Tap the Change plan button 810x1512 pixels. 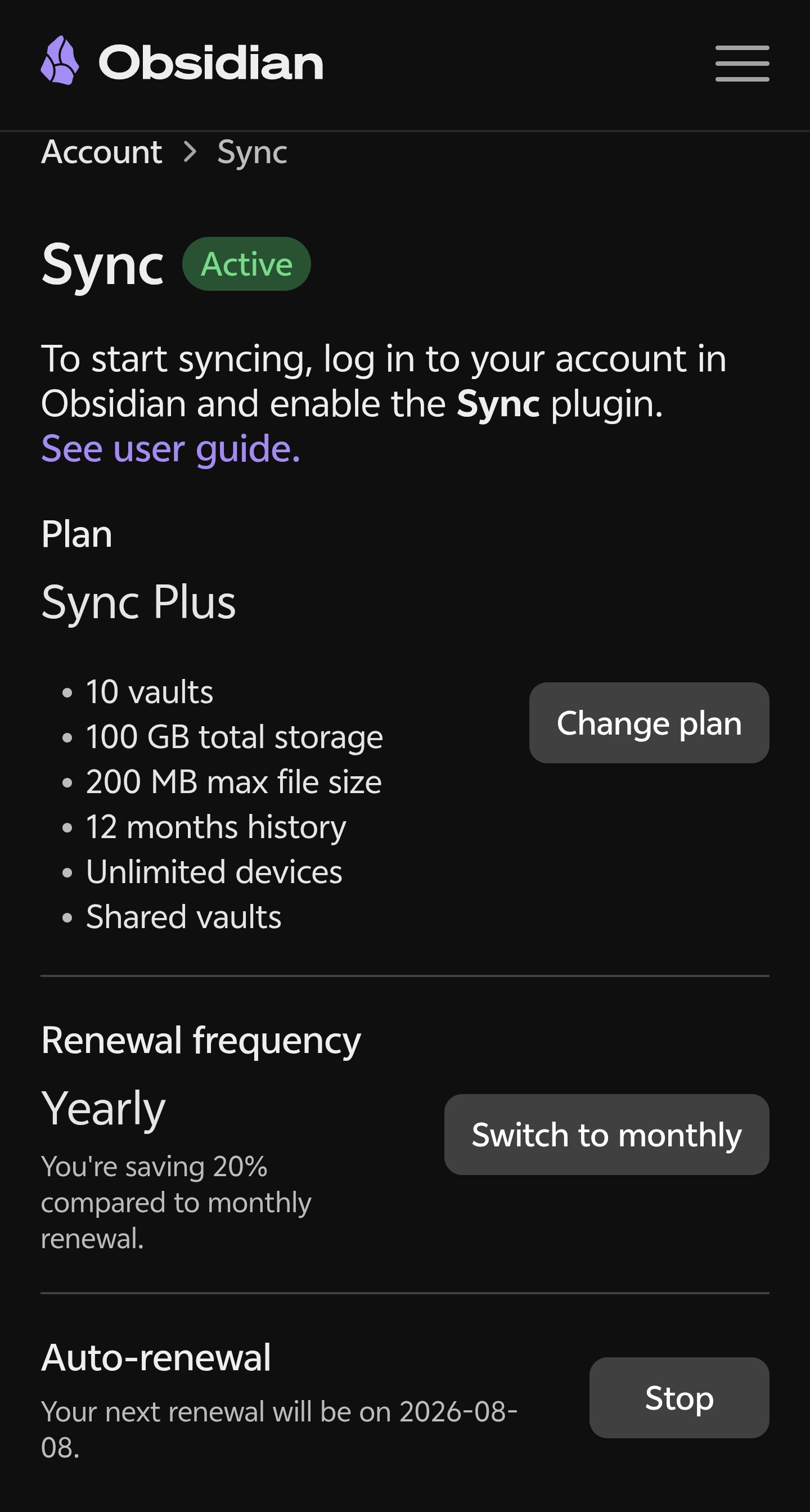click(x=649, y=723)
